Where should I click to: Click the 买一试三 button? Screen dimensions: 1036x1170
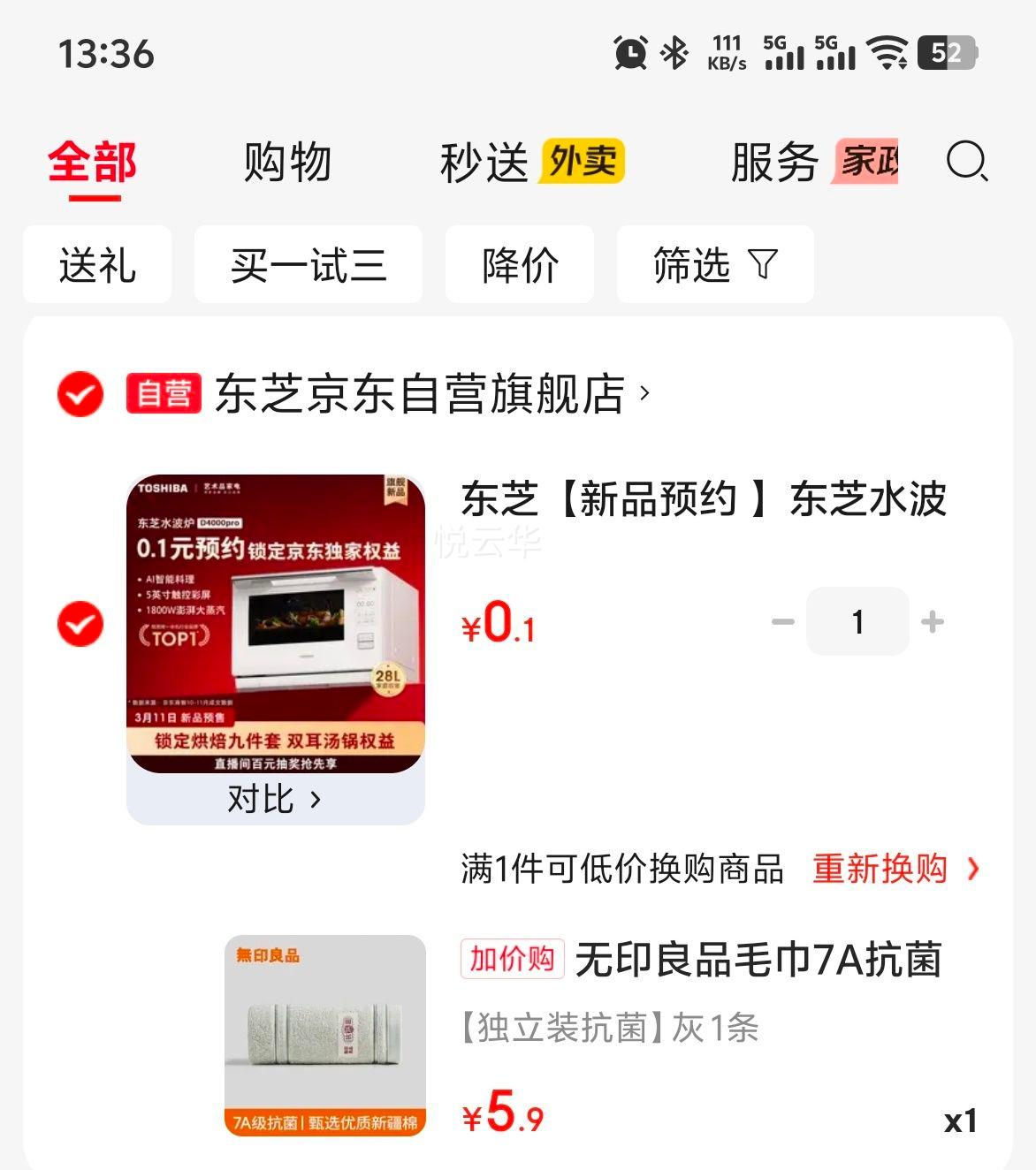(308, 265)
